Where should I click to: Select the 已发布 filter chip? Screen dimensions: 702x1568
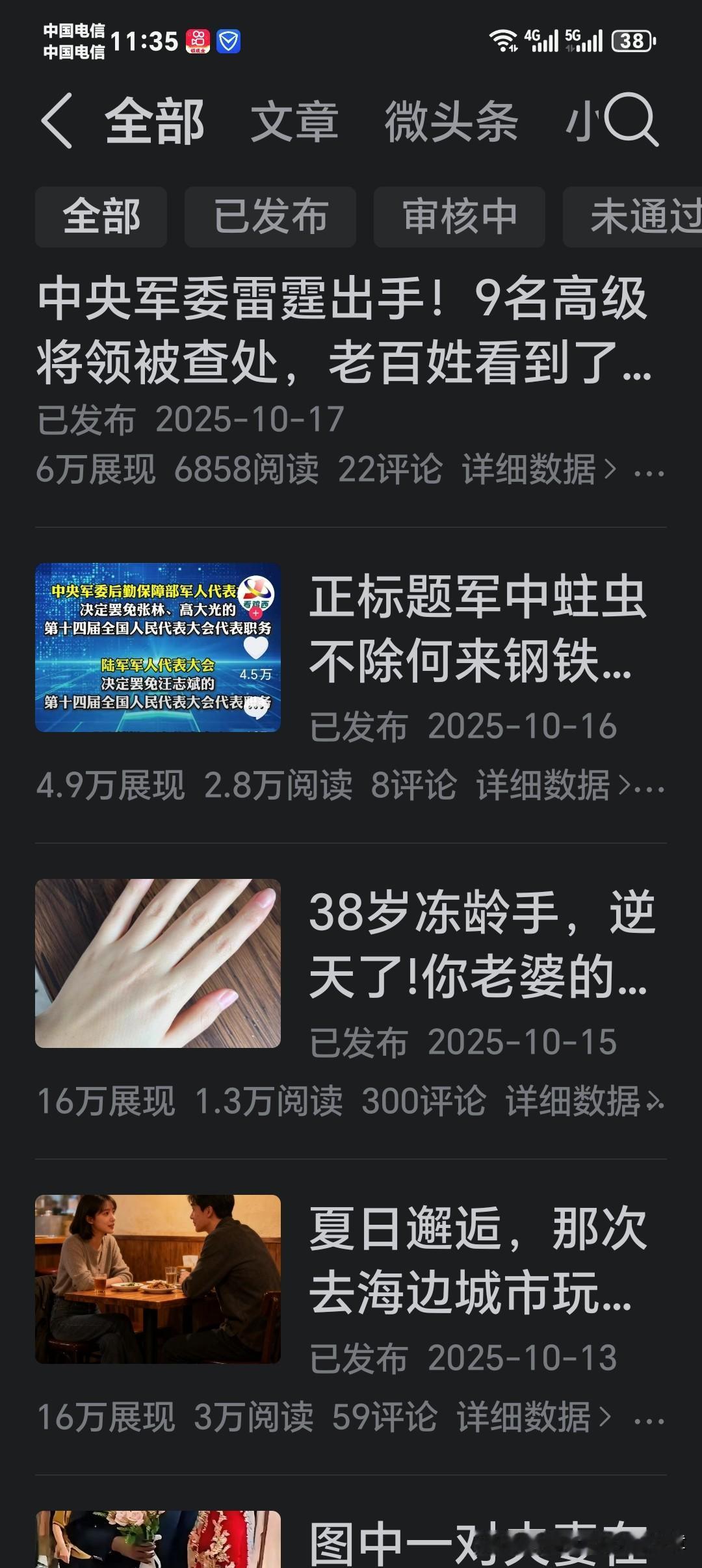click(x=270, y=217)
